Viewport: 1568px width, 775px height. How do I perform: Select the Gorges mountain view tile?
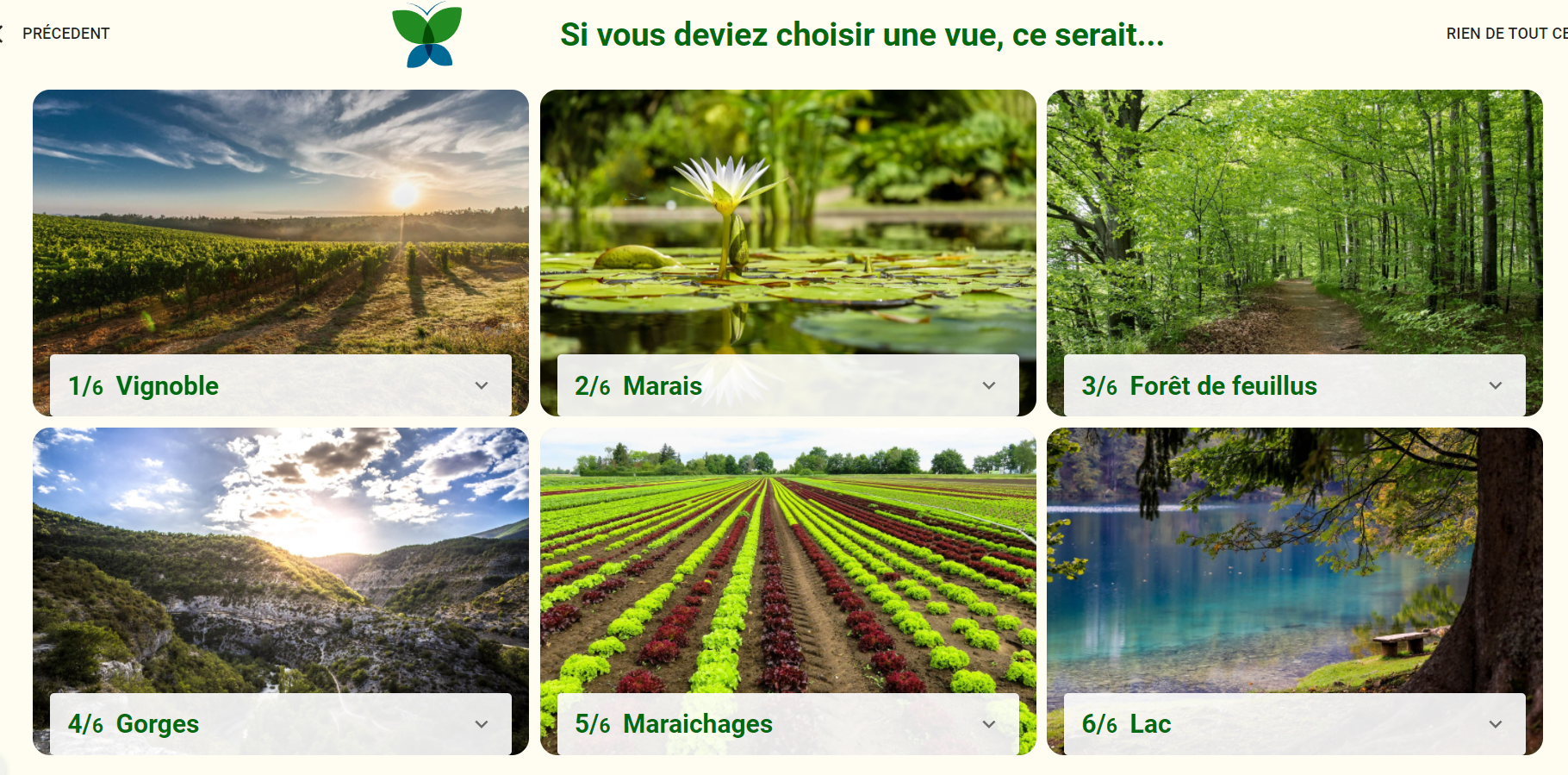[x=280, y=560]
